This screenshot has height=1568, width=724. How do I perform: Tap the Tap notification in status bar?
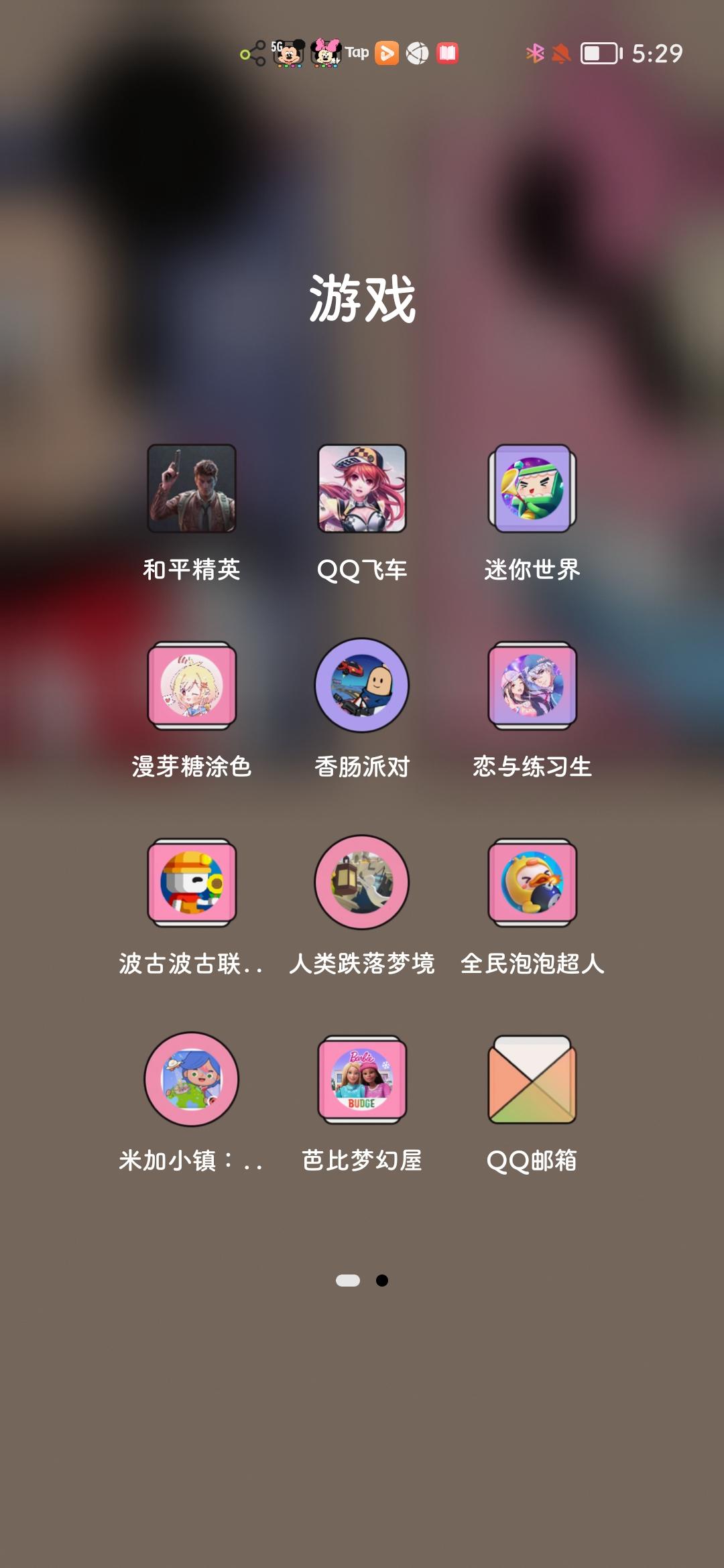coord(355,54)
